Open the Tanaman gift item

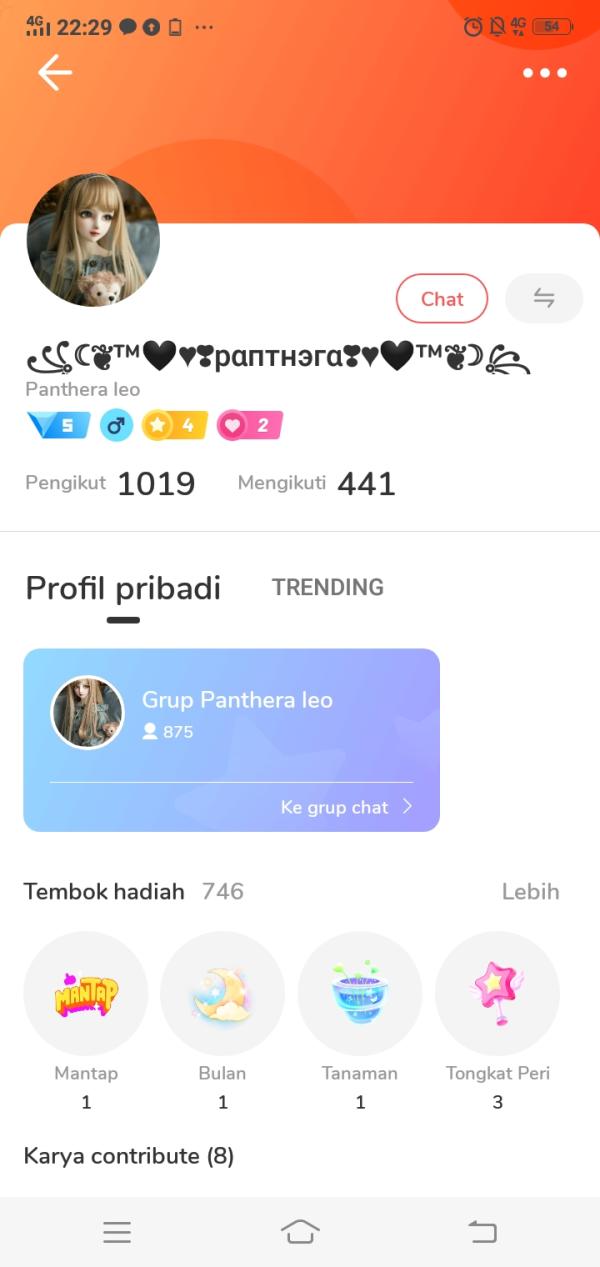360,994
